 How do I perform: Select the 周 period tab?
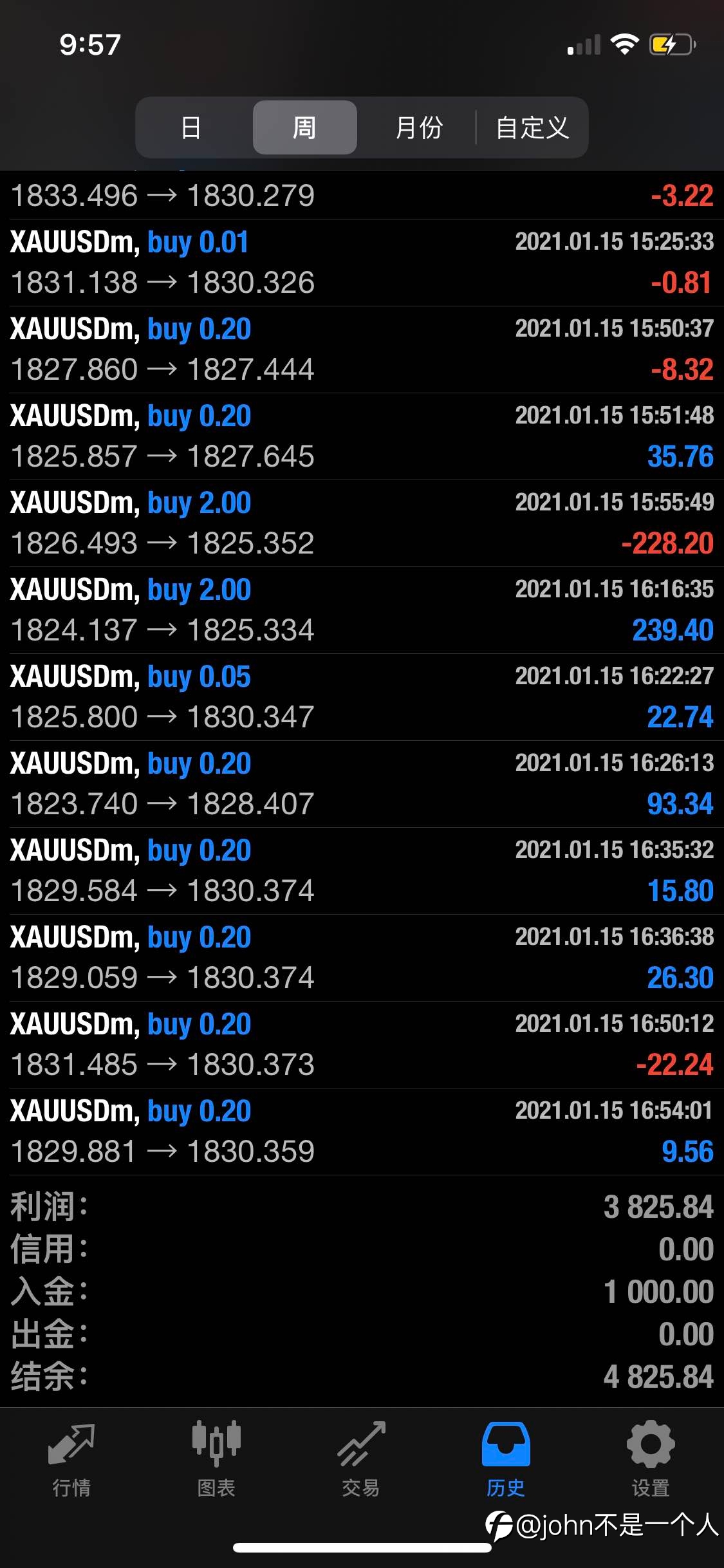[x=304, y=127]
